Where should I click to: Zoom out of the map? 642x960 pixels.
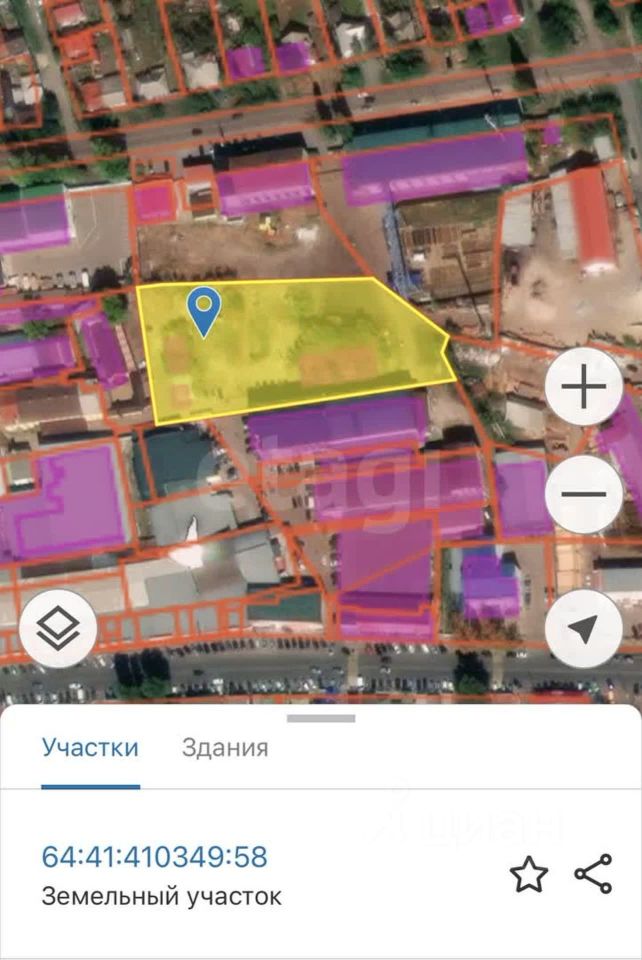click(x=583, y=494)
